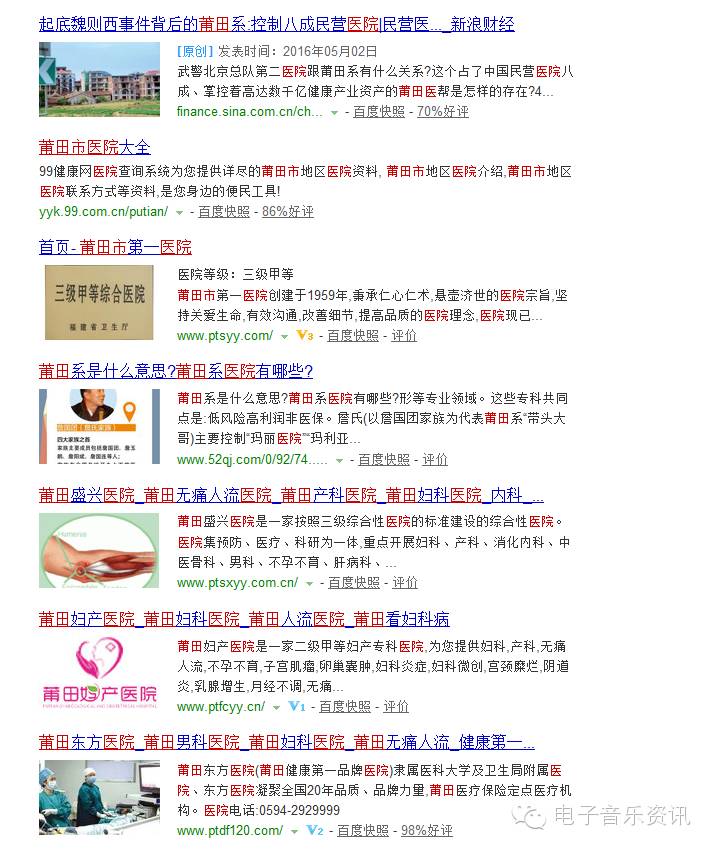View 百度快照 for yyk.99.com.cn result

coord(223,212)
